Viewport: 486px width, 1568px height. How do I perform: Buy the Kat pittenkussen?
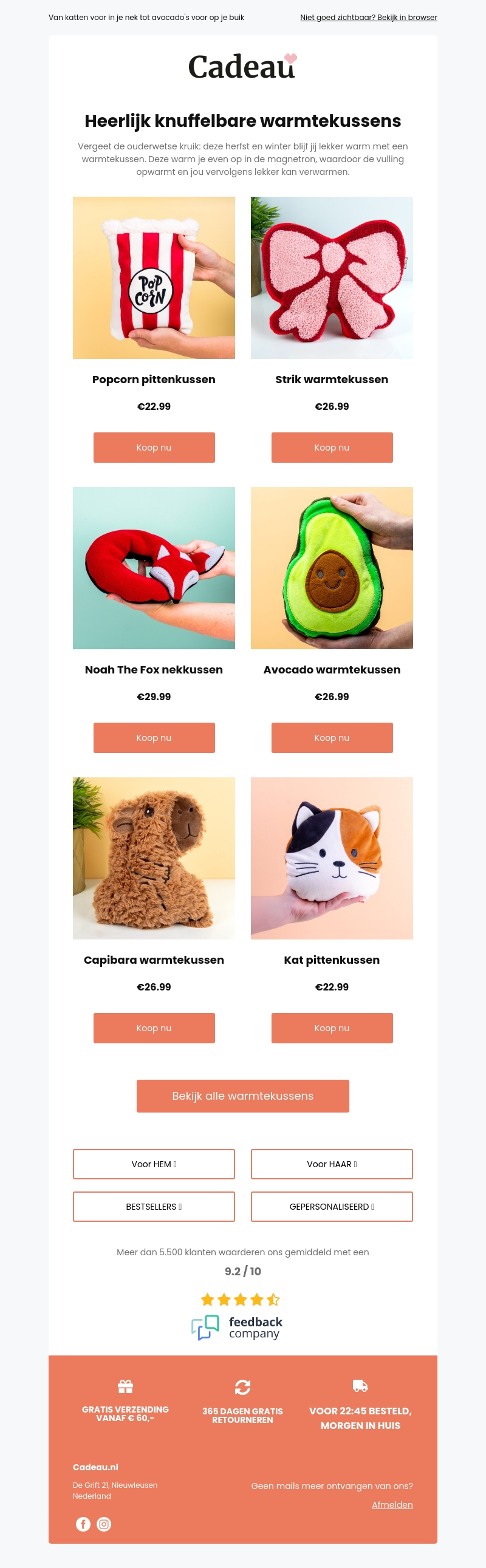point(331,1028)
